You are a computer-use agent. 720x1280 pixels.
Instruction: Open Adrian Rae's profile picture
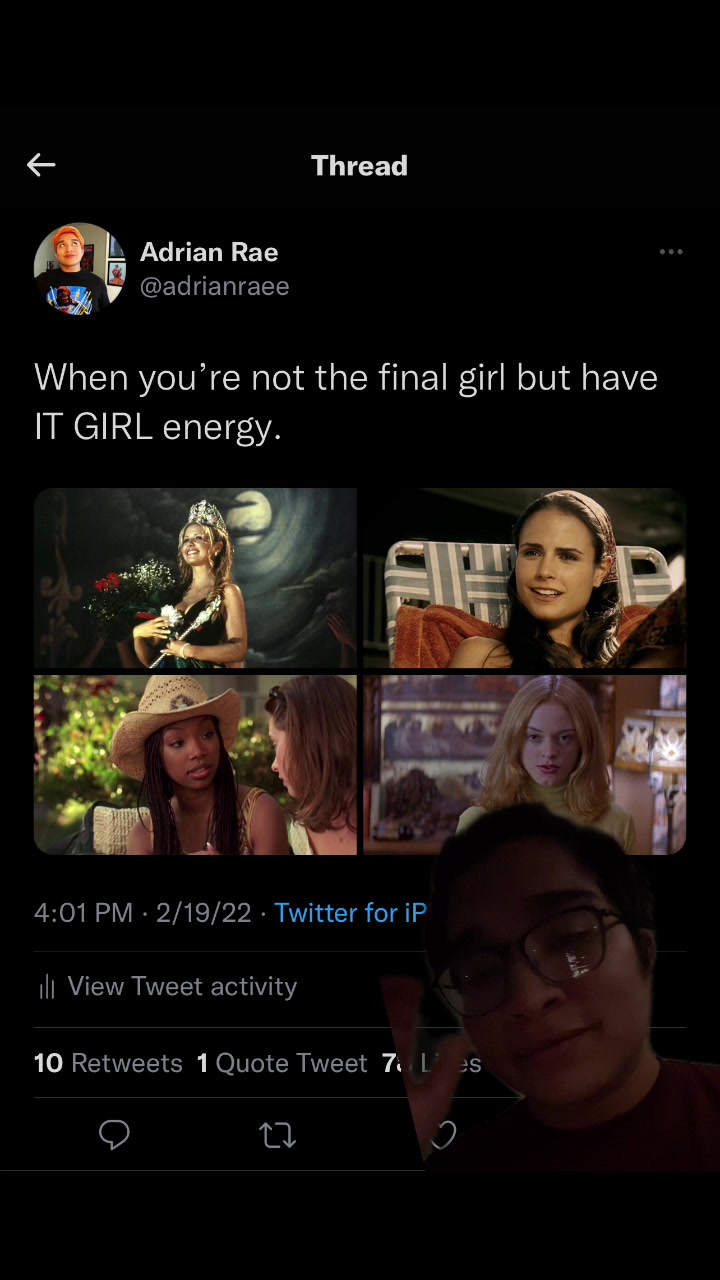tap(80, 268)
